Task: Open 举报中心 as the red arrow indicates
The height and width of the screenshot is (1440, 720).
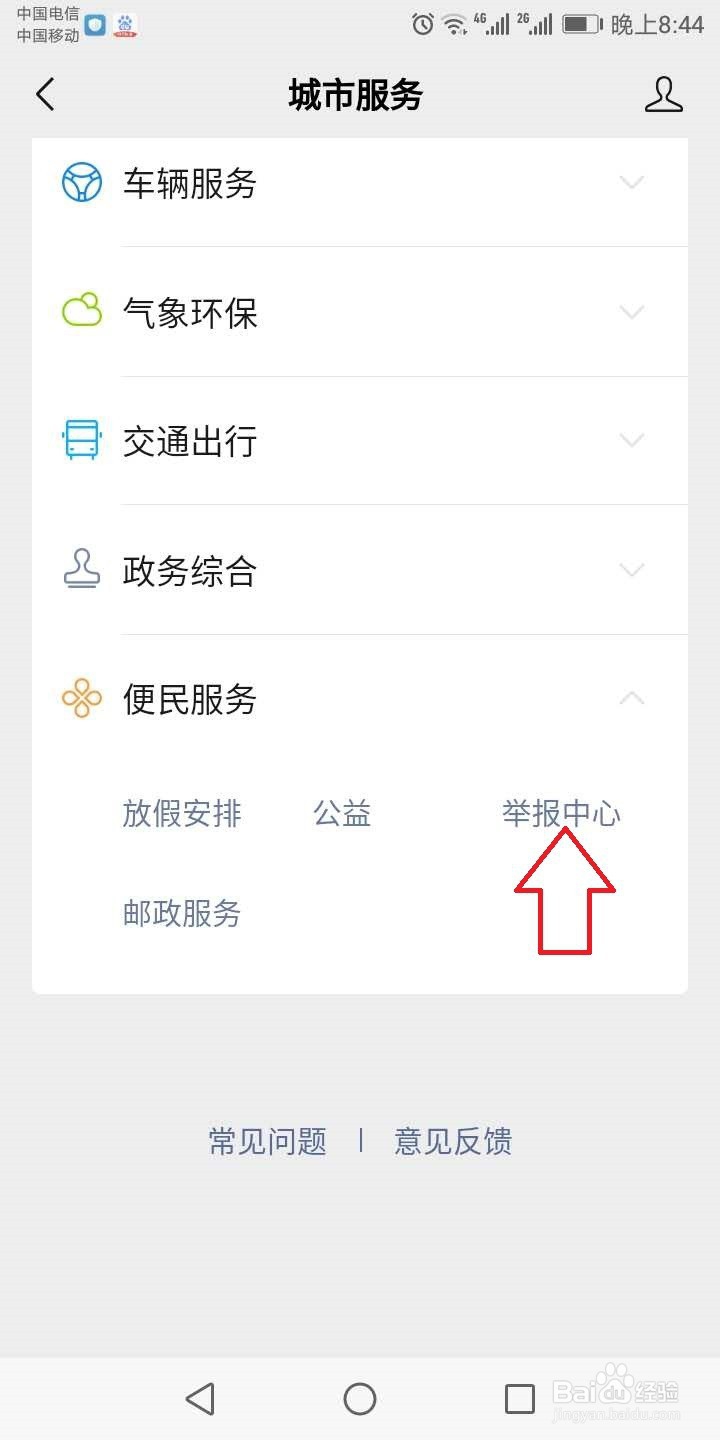Action: click(x=561, y=814)
